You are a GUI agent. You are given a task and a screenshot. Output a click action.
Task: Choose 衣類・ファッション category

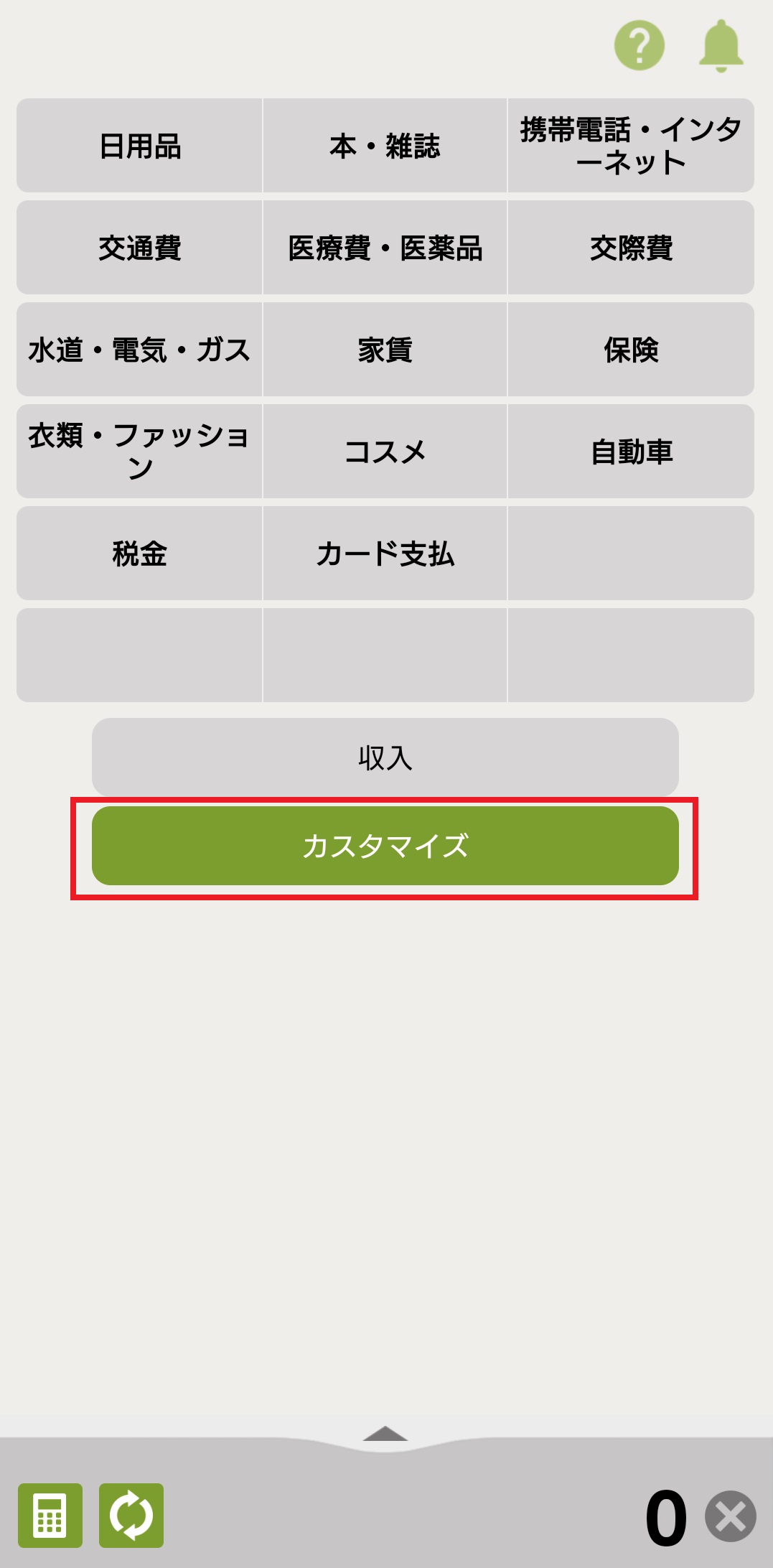[139, 452]
